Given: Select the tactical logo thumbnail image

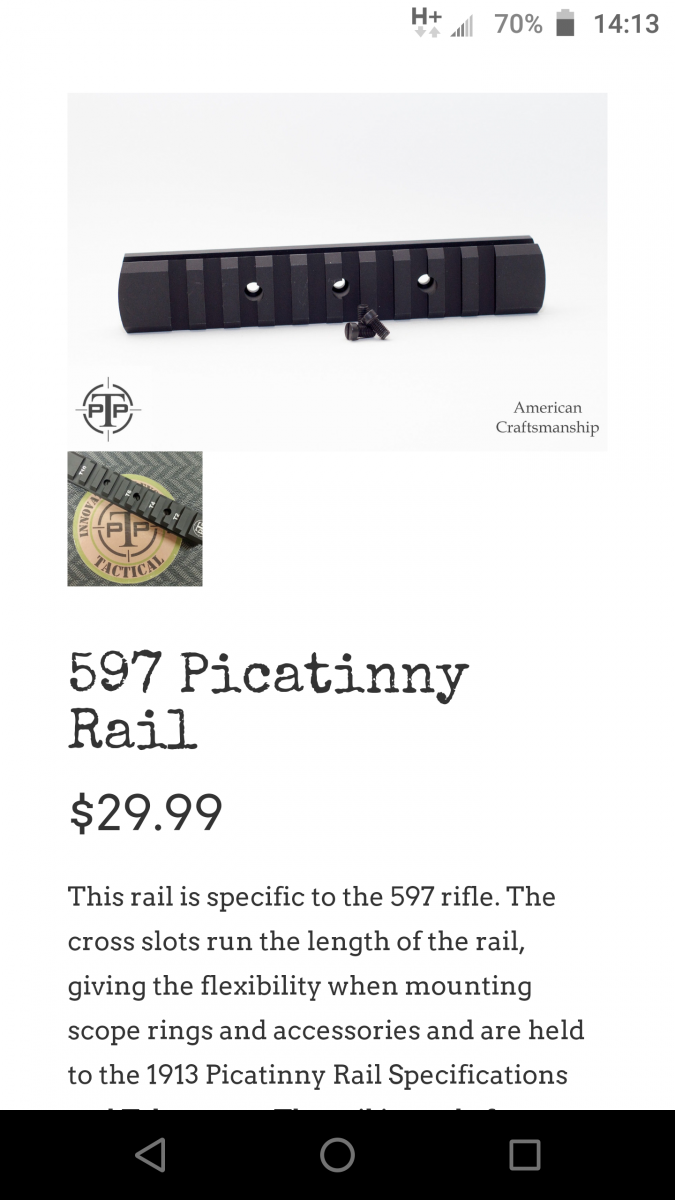Looking at the screenshot, I should 135,518.
